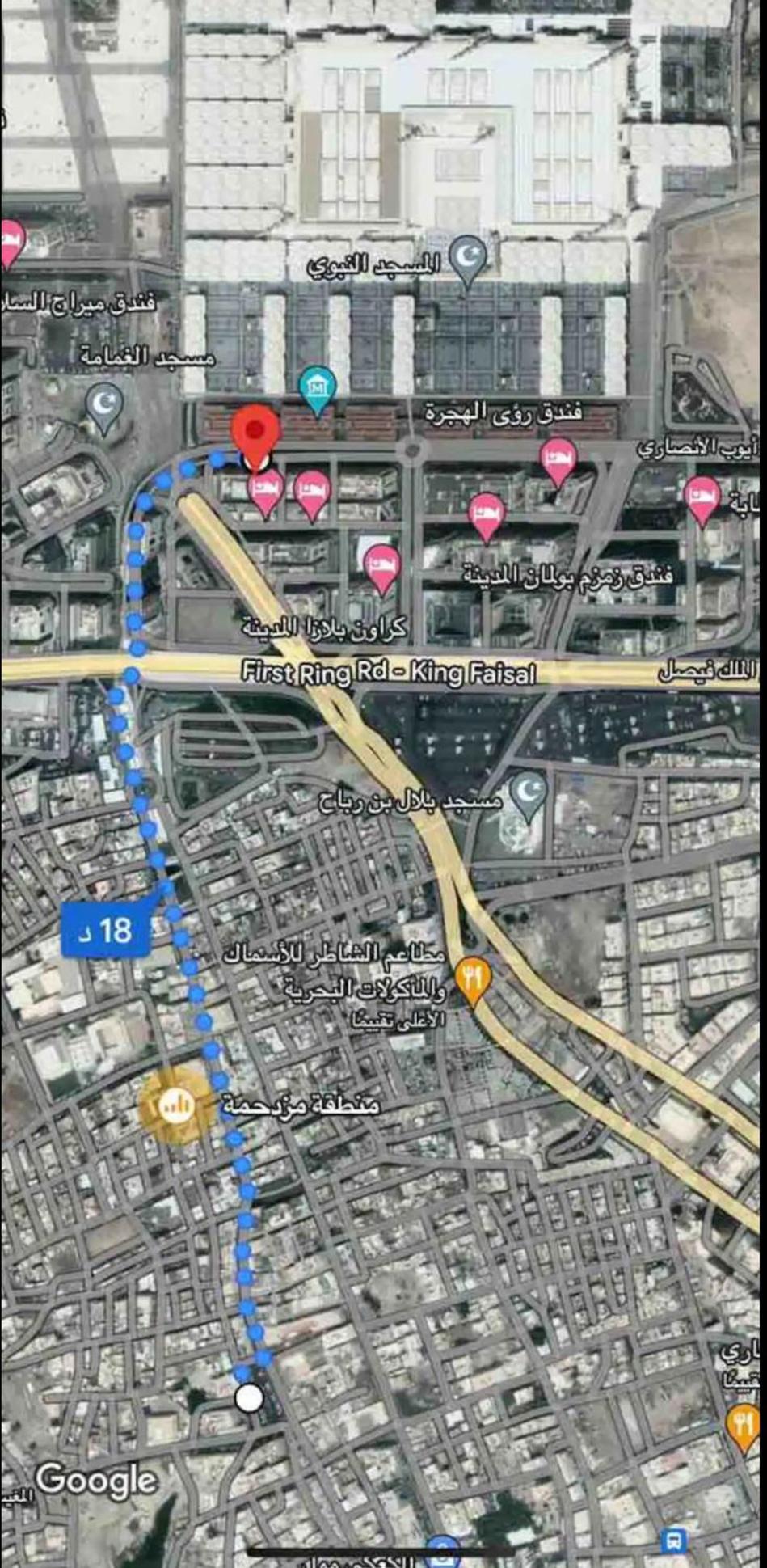Tap the 18 د walking time label

pyautogui.click(x=107, y=931)
